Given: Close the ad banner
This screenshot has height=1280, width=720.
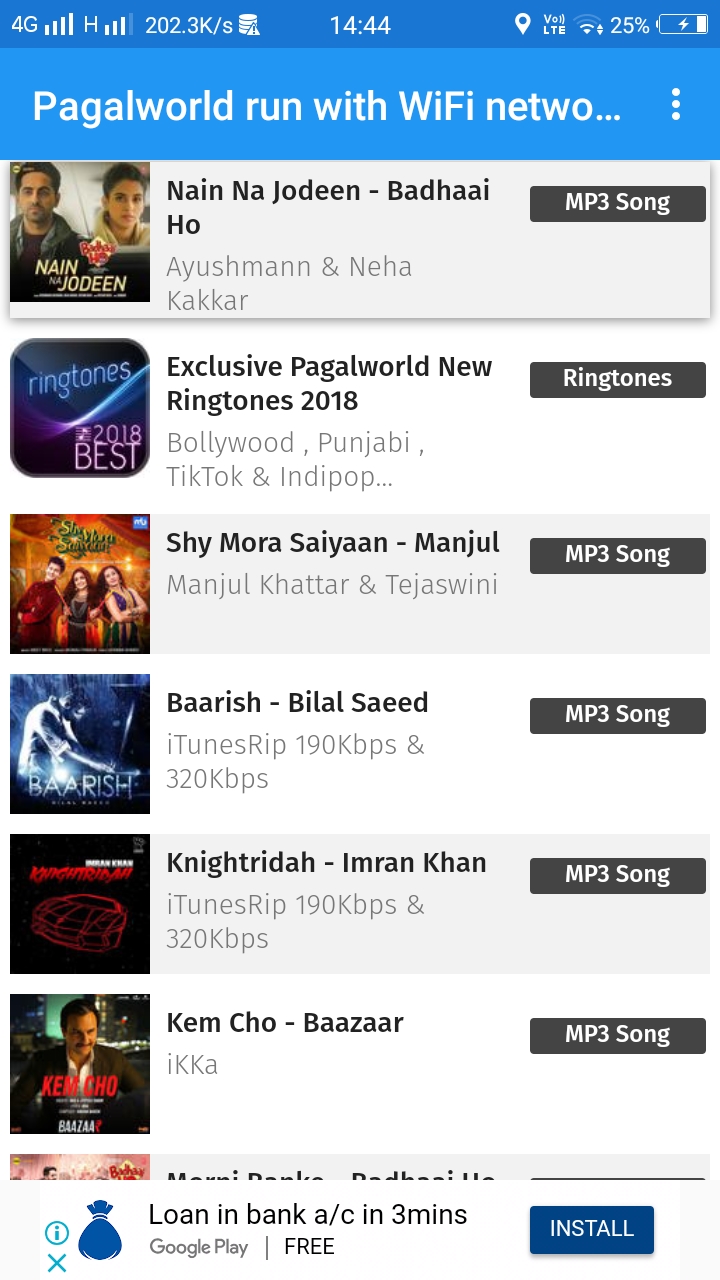Looking at the screenshot, I should coord(57,1263).
